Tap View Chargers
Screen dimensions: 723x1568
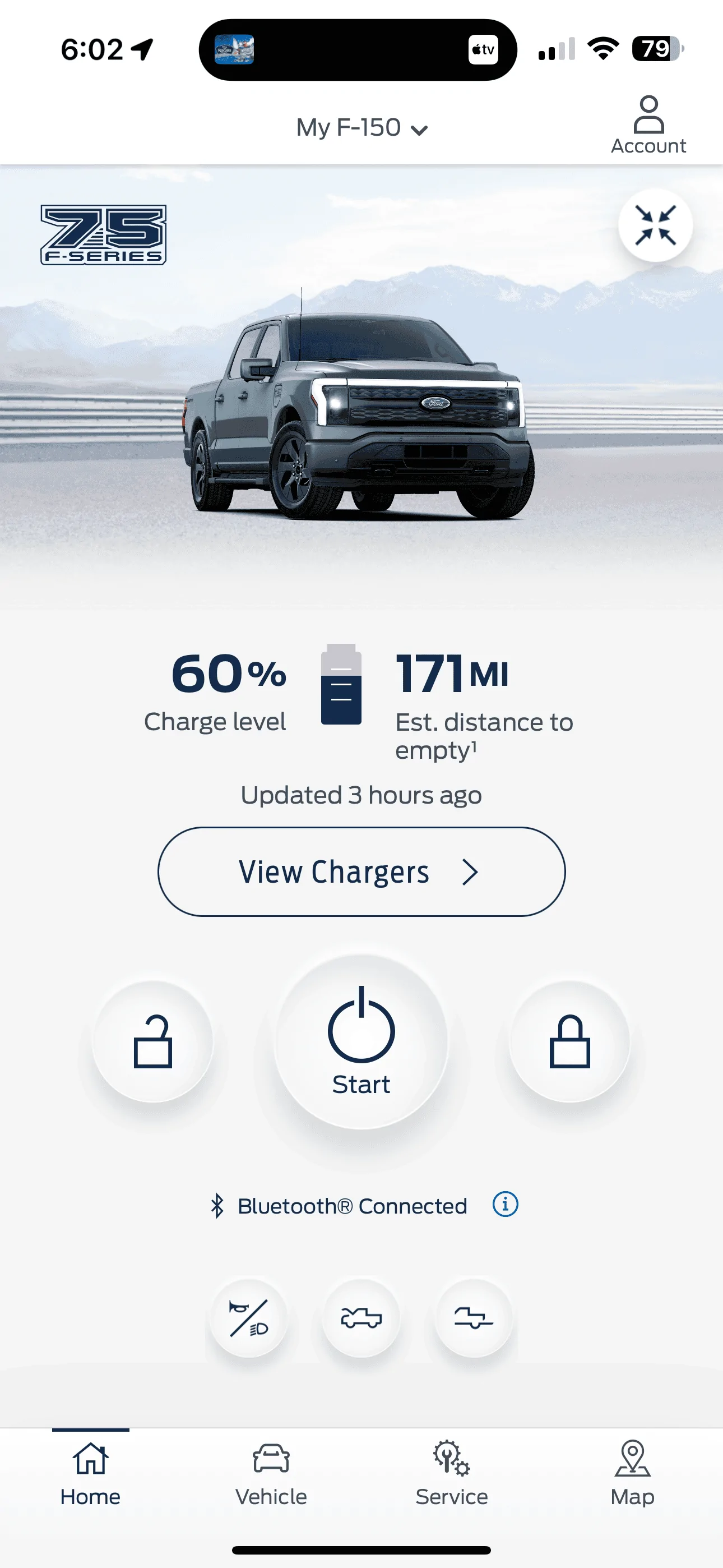tap(361, 871)
